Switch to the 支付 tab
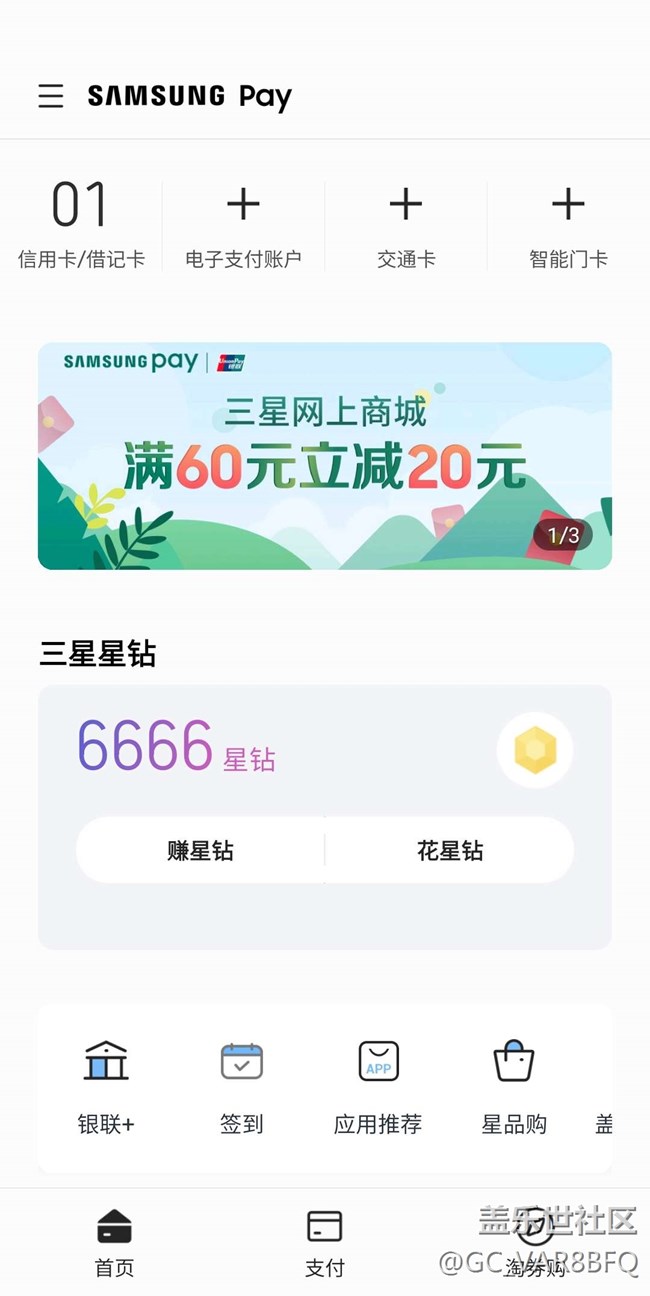 pyautogui.click(x=325, y=1242)
